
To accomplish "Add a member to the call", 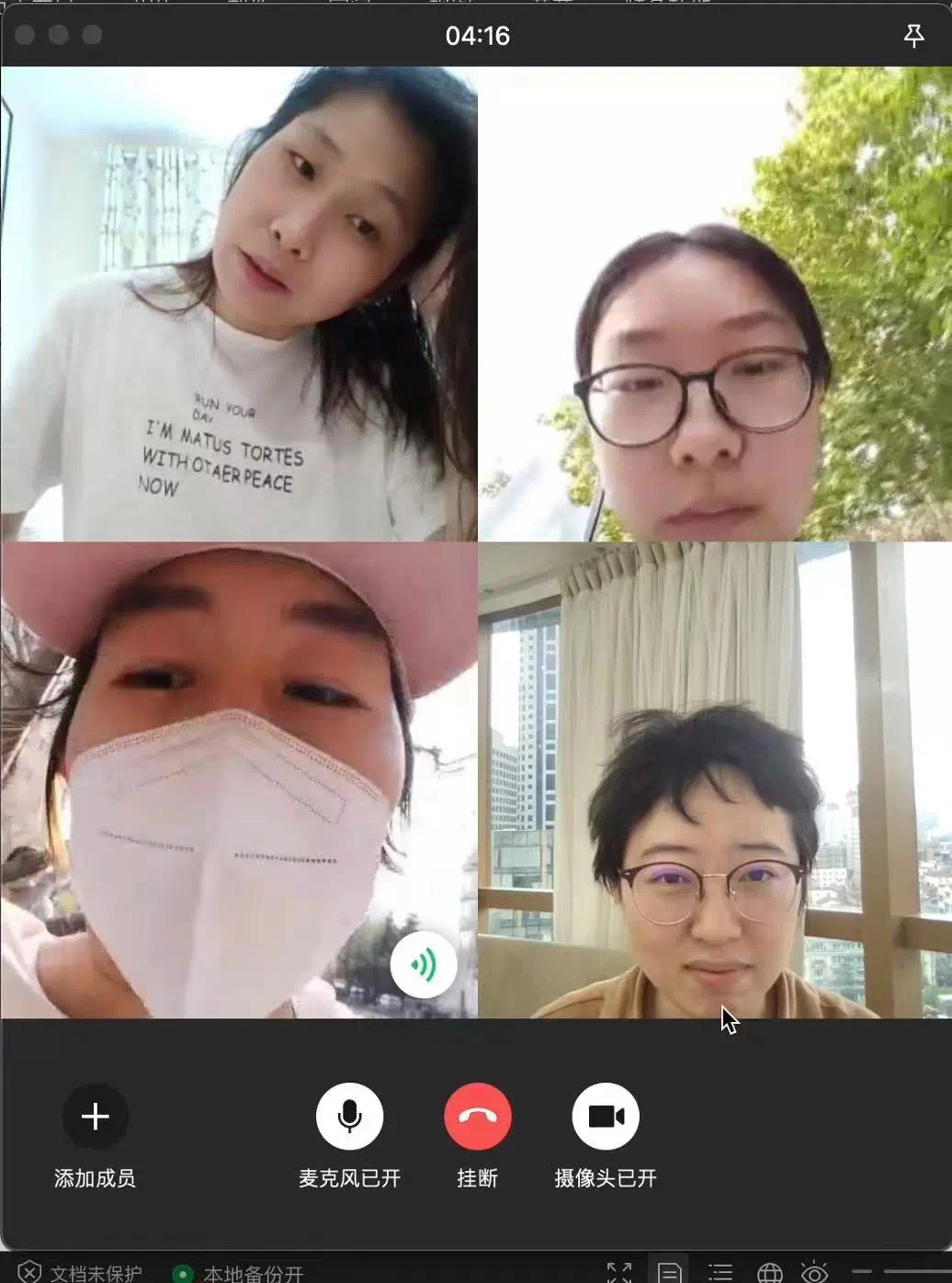I will pyautogui.click(x=96, y=1117).
